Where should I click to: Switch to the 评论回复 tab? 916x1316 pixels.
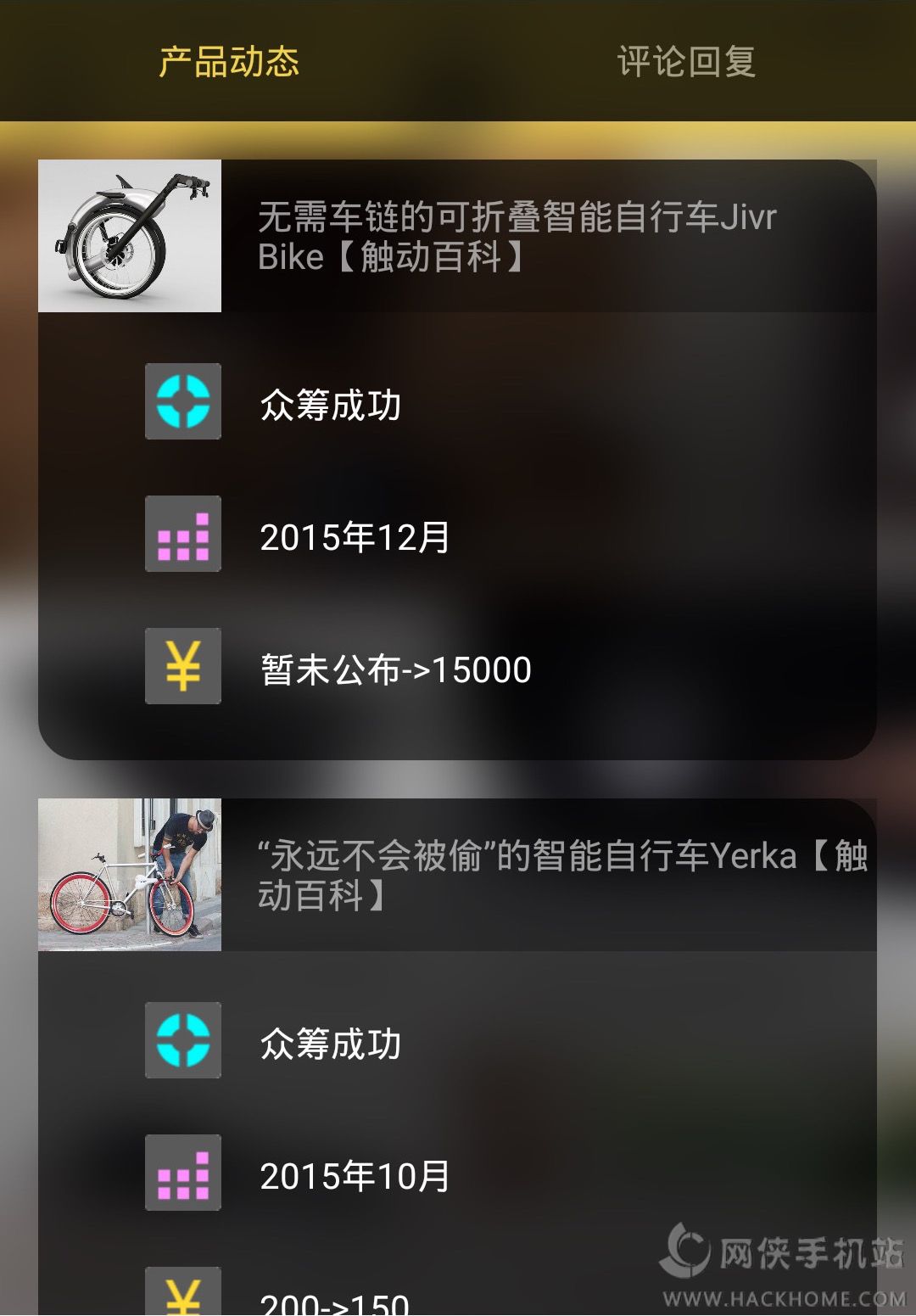click(x=686, y=62)
